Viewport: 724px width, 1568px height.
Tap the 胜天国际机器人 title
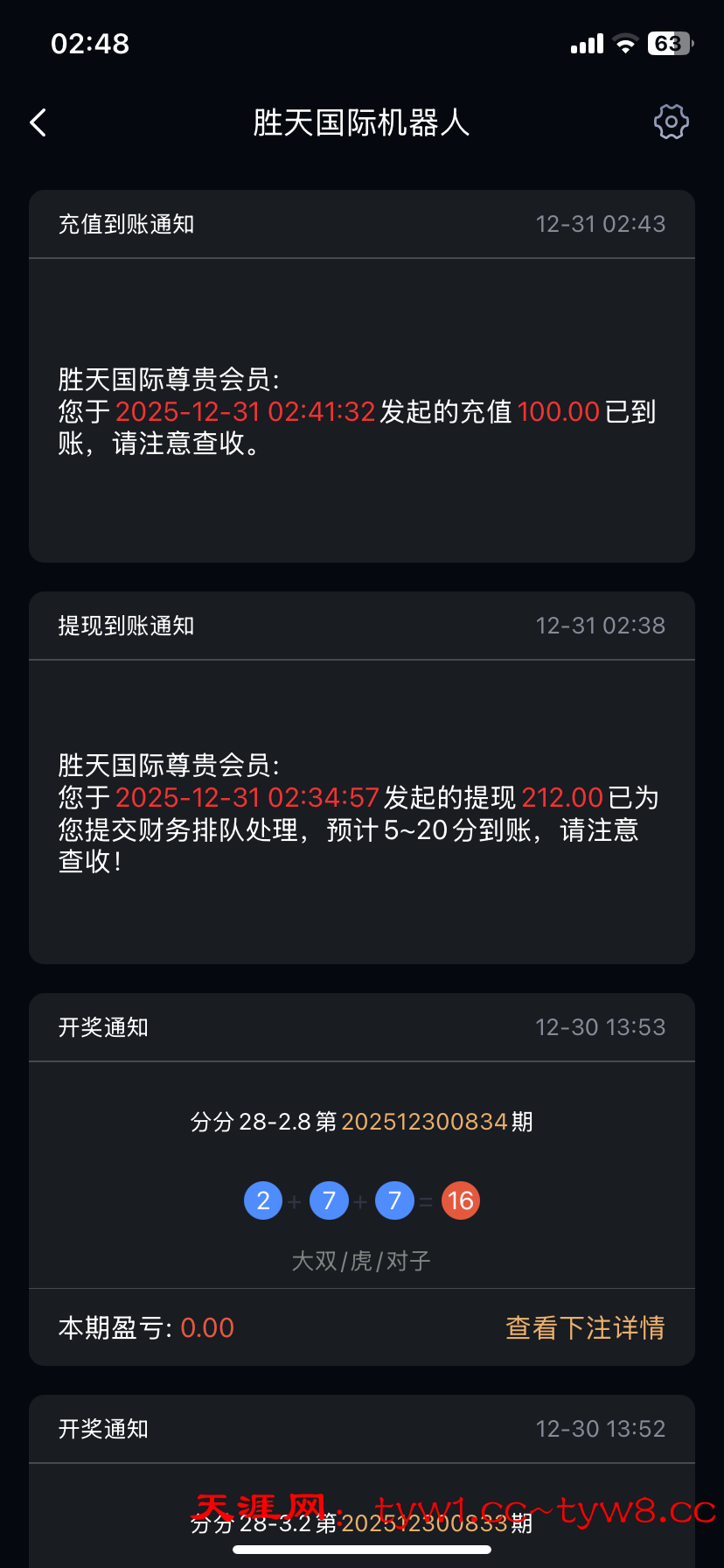coord(361,123)
